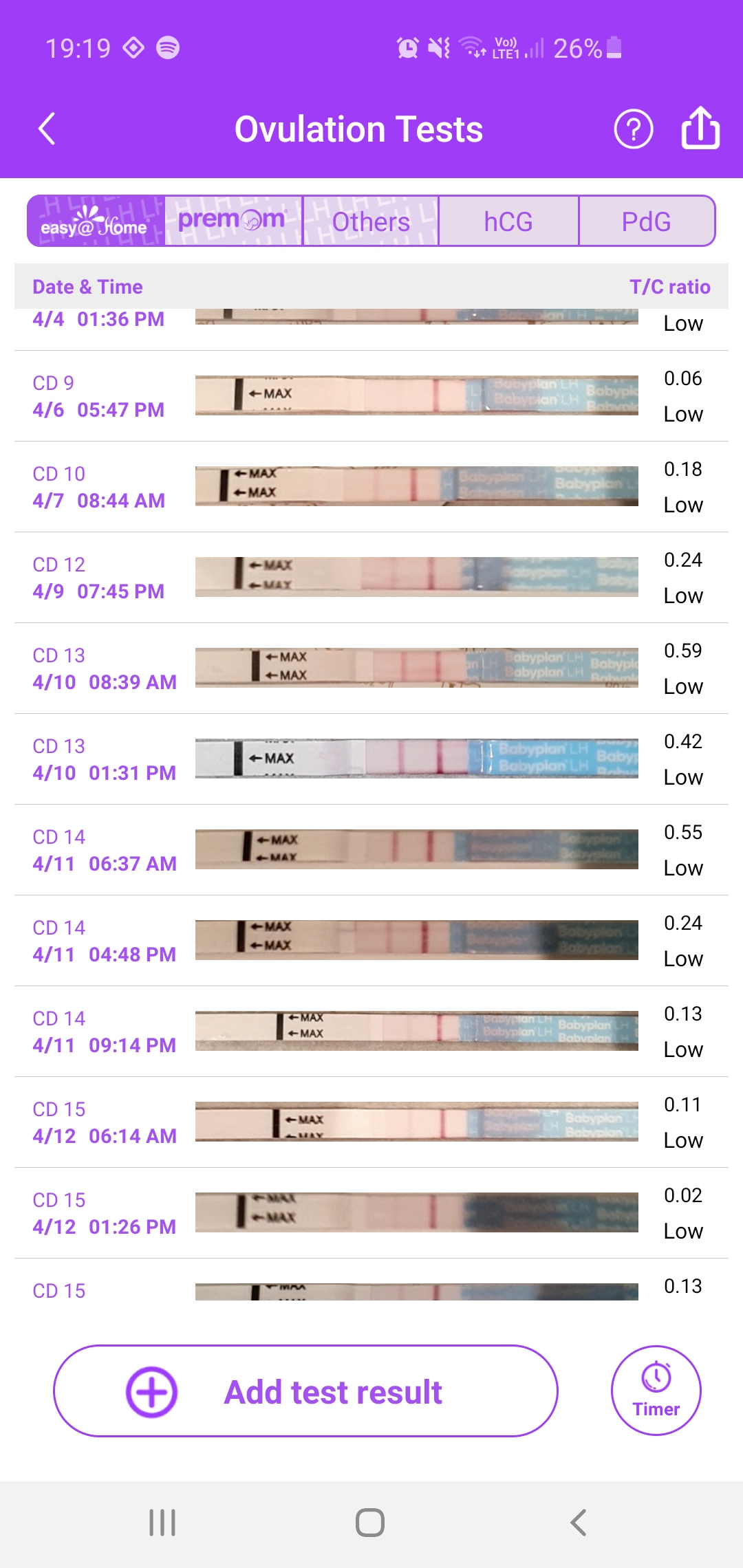
Task: Open the 4/11 06:37 AM test result
Action: click(x=371, y=850)
